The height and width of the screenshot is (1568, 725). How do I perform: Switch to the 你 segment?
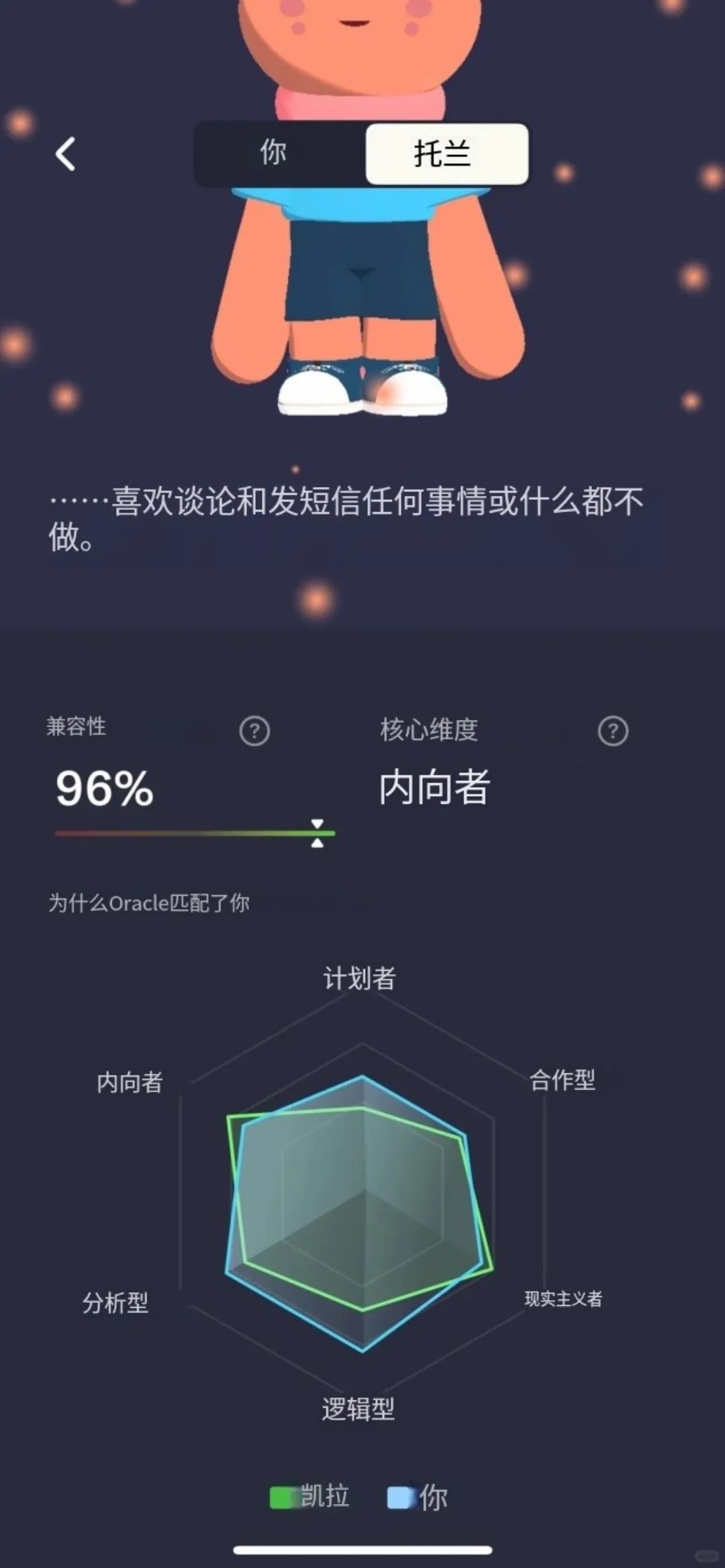pyautogui.click(x=273, y=153)
